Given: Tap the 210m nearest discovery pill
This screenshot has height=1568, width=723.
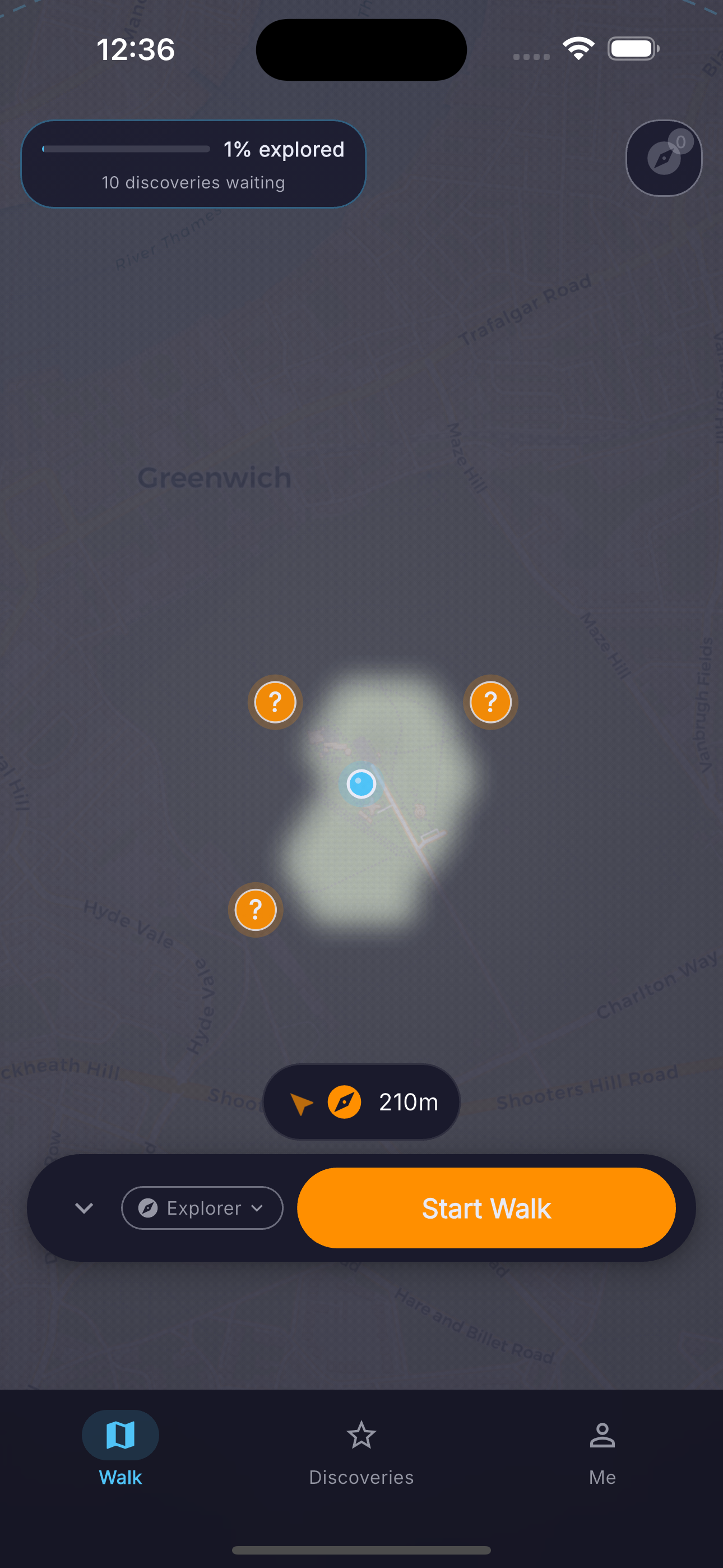Looking at the screenshot, I should point(361,1102).
